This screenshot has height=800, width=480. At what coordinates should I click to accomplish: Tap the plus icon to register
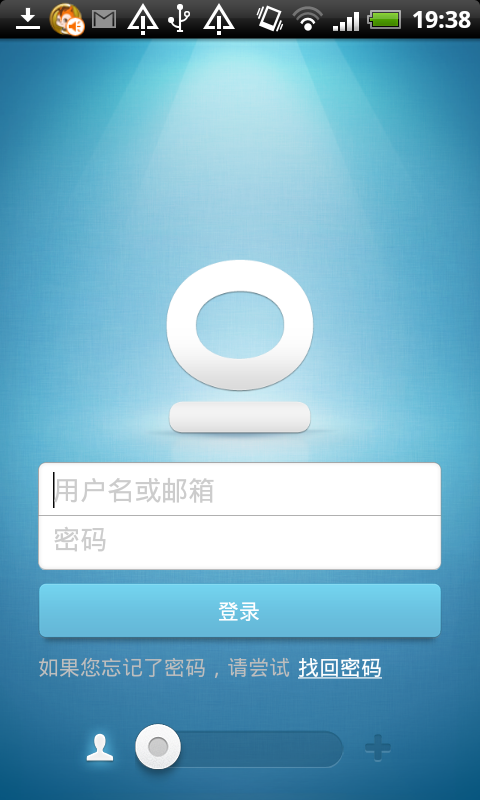pyautogui.click(x=378, y=748)
